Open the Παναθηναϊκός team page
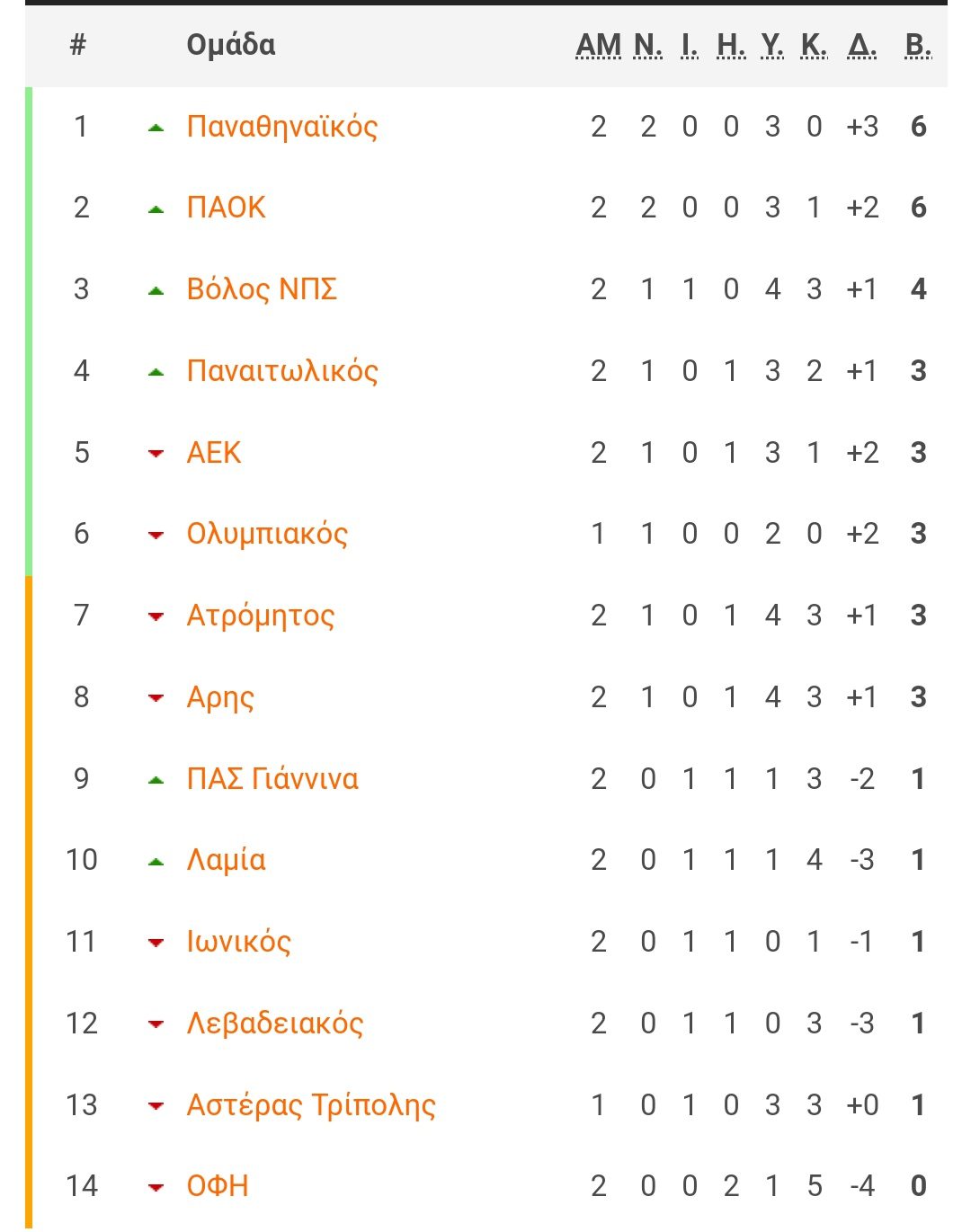This screenshot has height=1232, width=971. [x=281, y=127]
